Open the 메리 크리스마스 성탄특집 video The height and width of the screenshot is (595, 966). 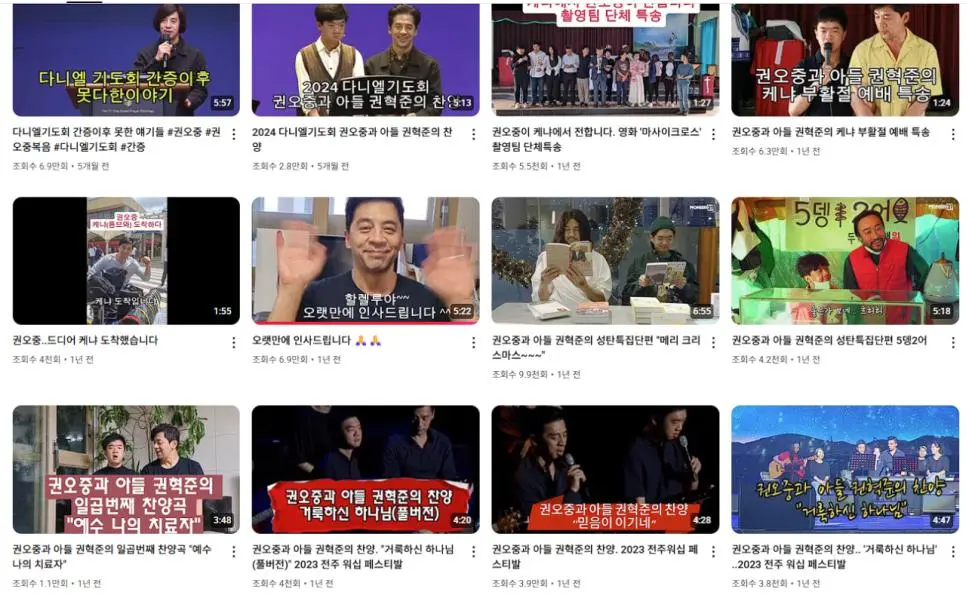[605, 260]
